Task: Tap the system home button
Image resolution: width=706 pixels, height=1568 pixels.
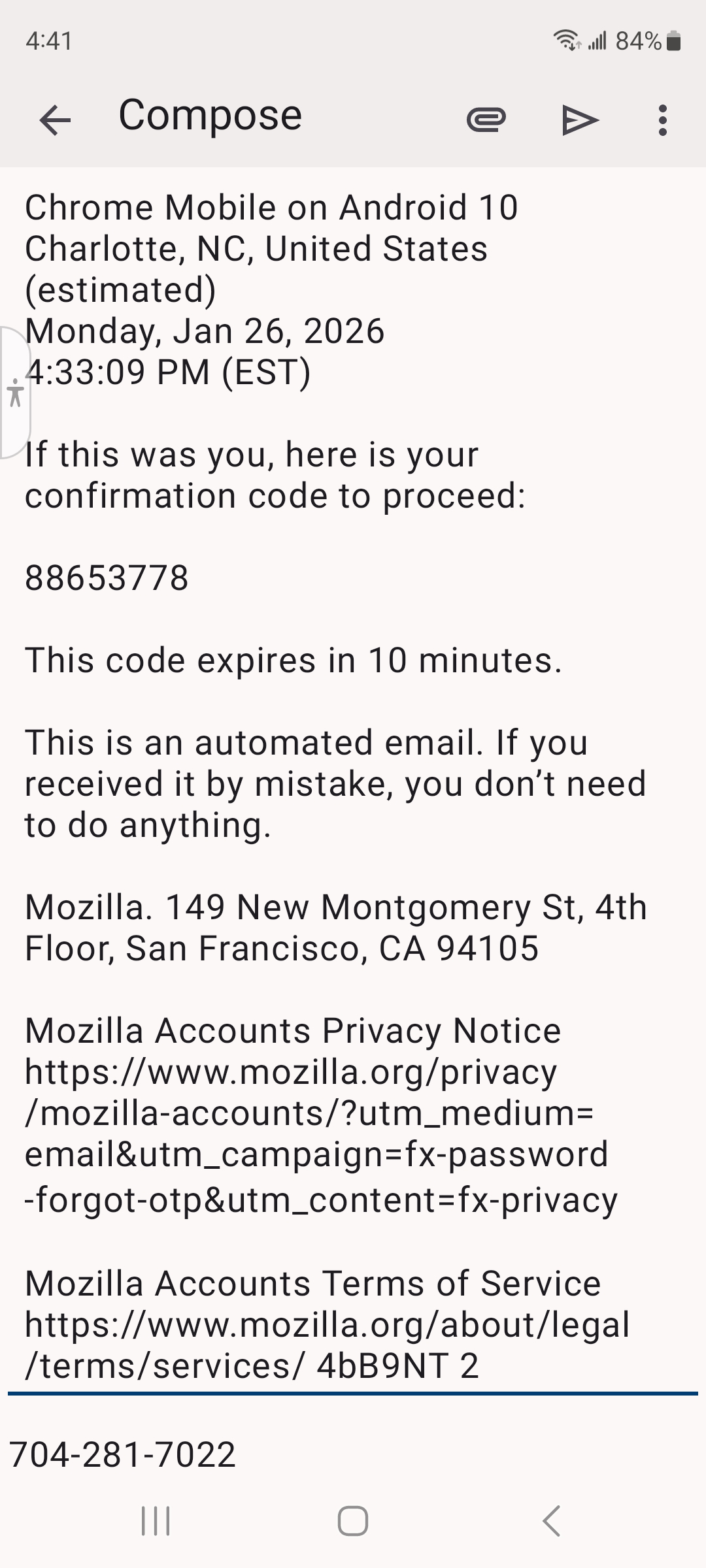Action: [353, 1521]
